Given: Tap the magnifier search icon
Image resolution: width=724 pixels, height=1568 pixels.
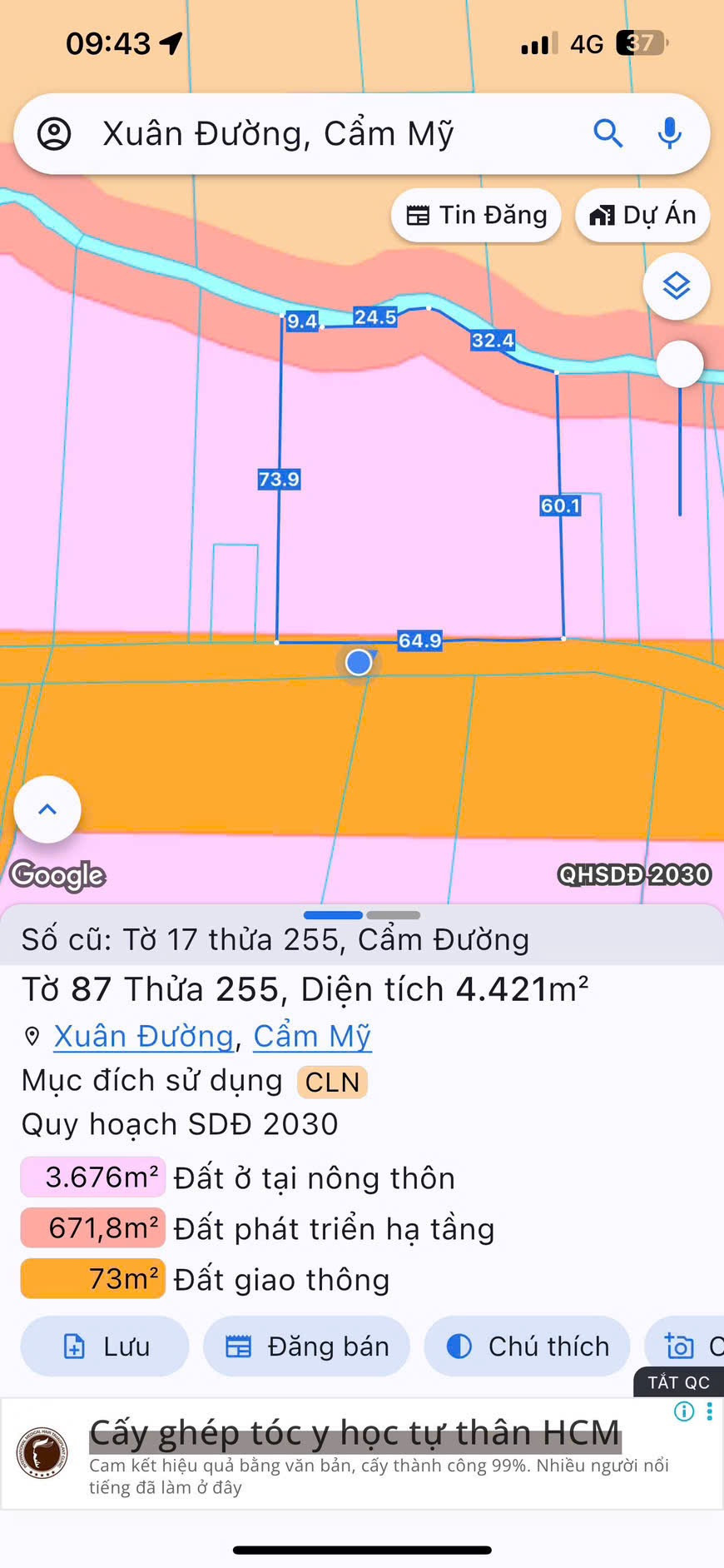Looking at the screenshot, I should click(x=607, y=133).
